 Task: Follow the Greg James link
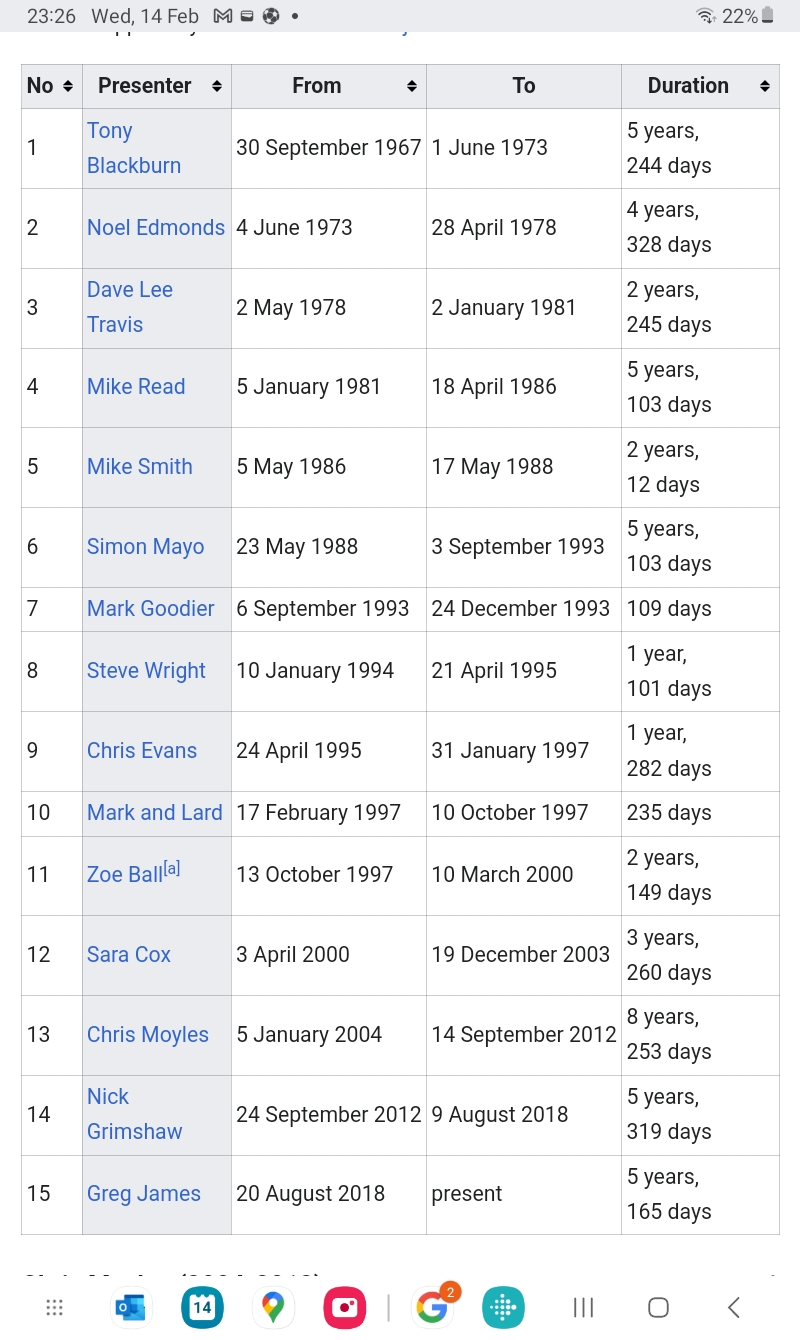click(x=144, y=1194)
